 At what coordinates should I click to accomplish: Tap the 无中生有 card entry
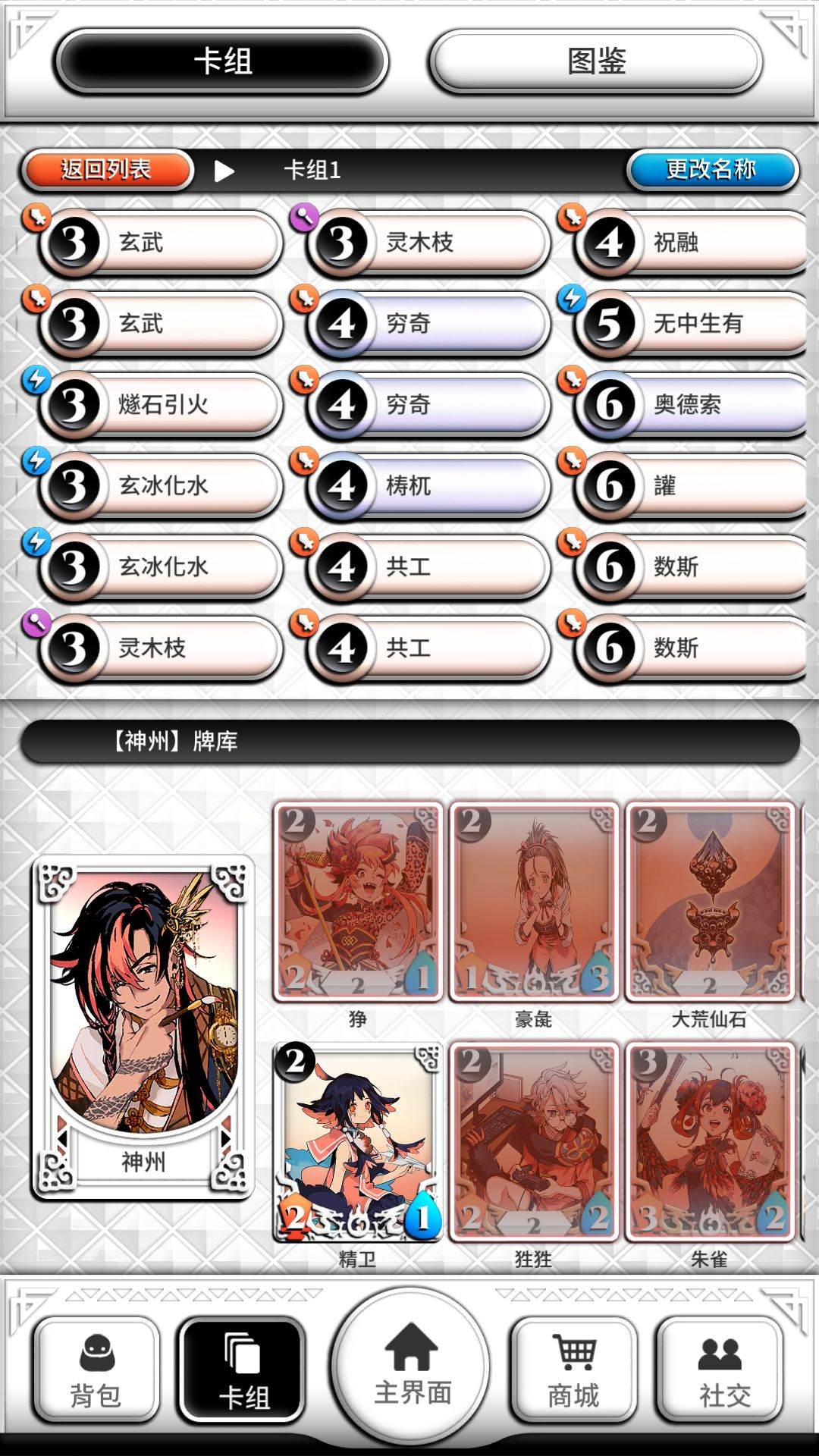[690, 324]
